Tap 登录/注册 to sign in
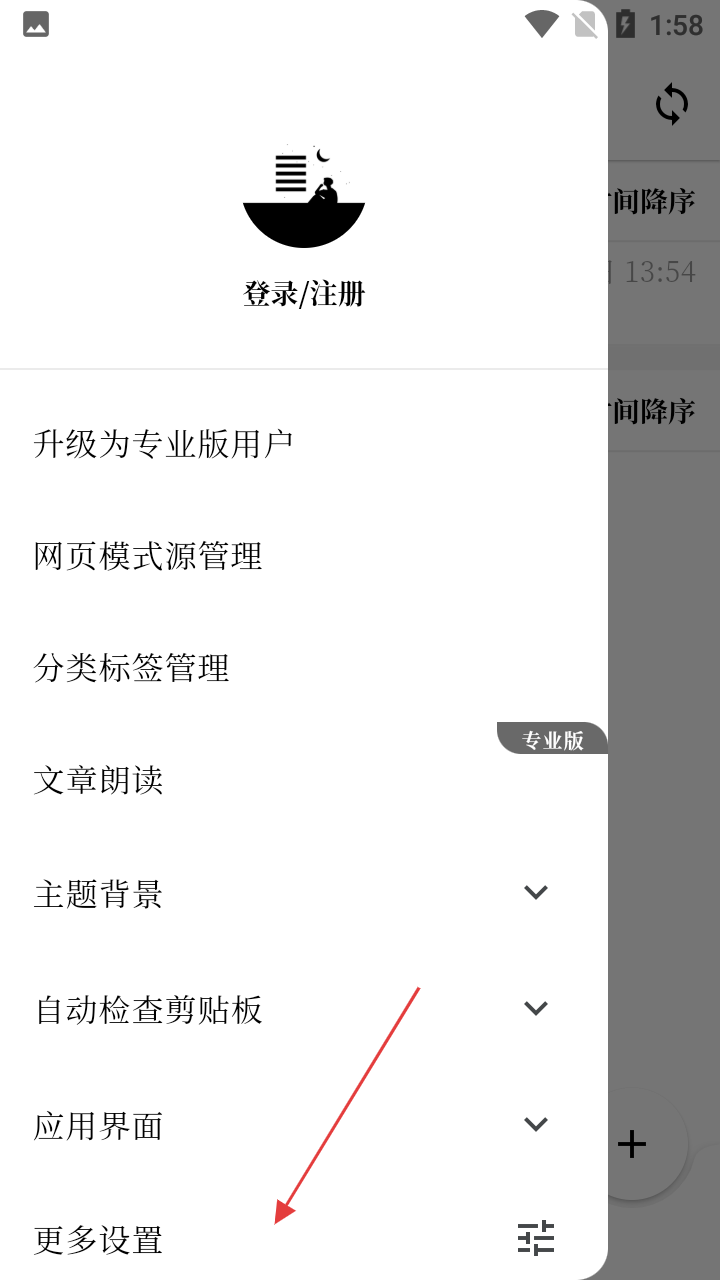720x1280 pixels. pos(304,294)
